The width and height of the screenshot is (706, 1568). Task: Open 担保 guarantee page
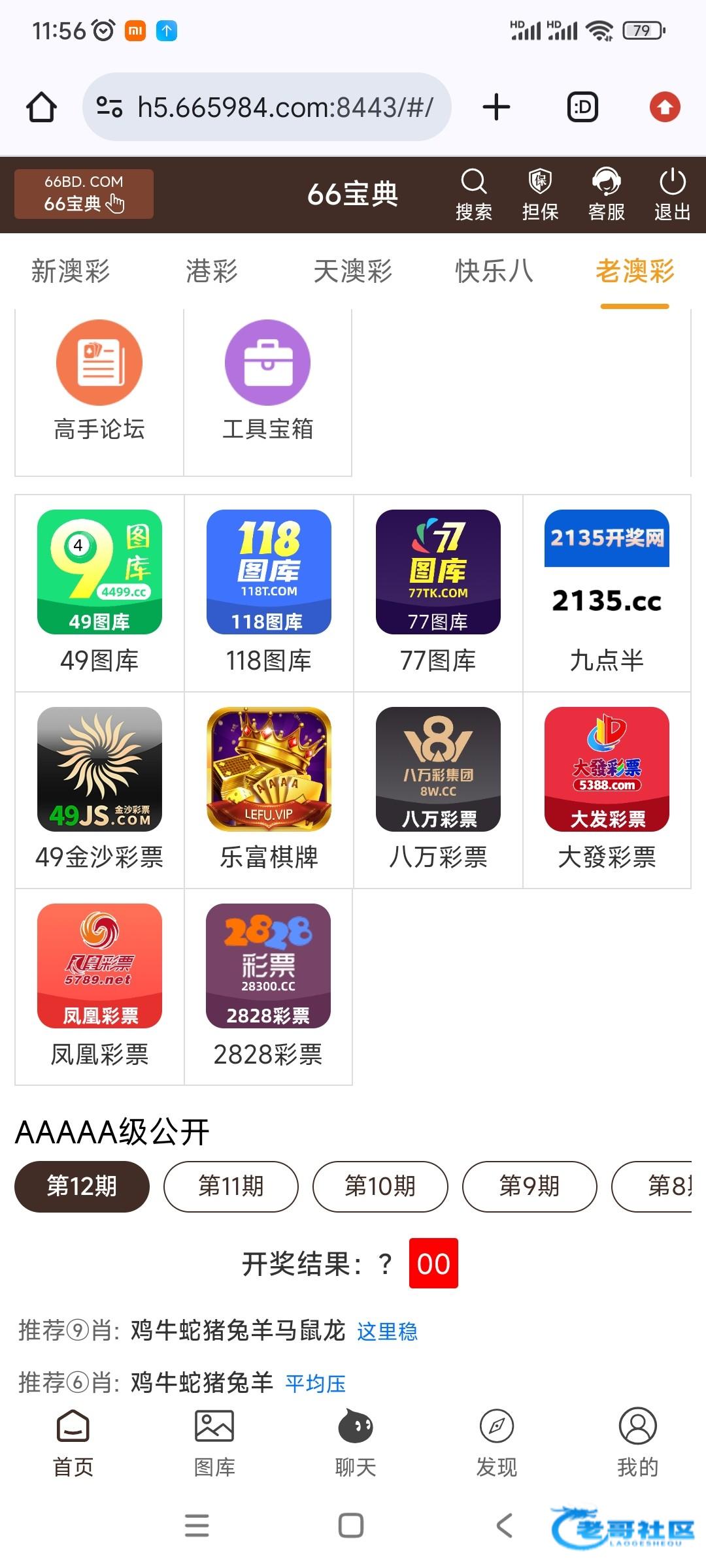540,194
